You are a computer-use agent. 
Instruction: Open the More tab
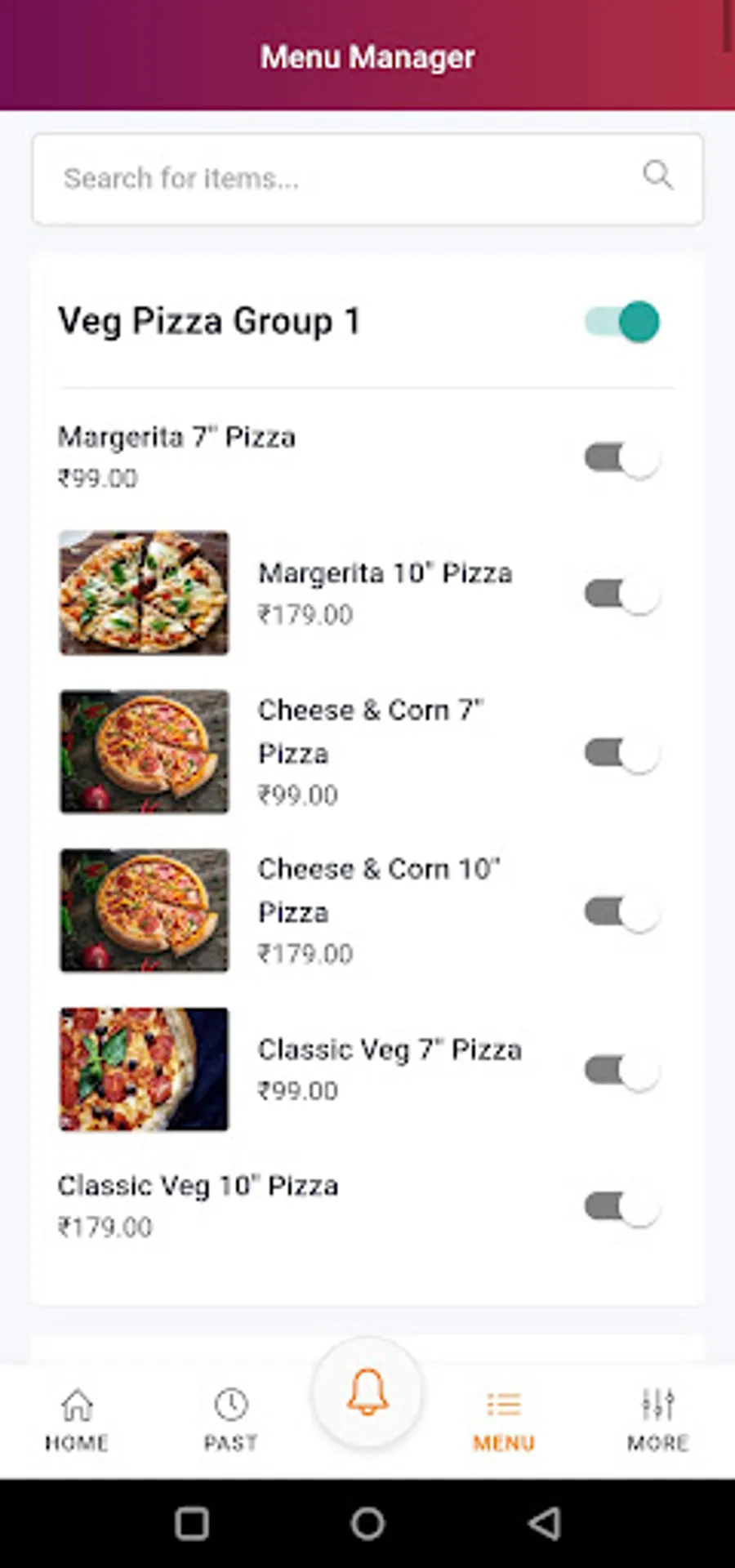(x=657, y=1419)
